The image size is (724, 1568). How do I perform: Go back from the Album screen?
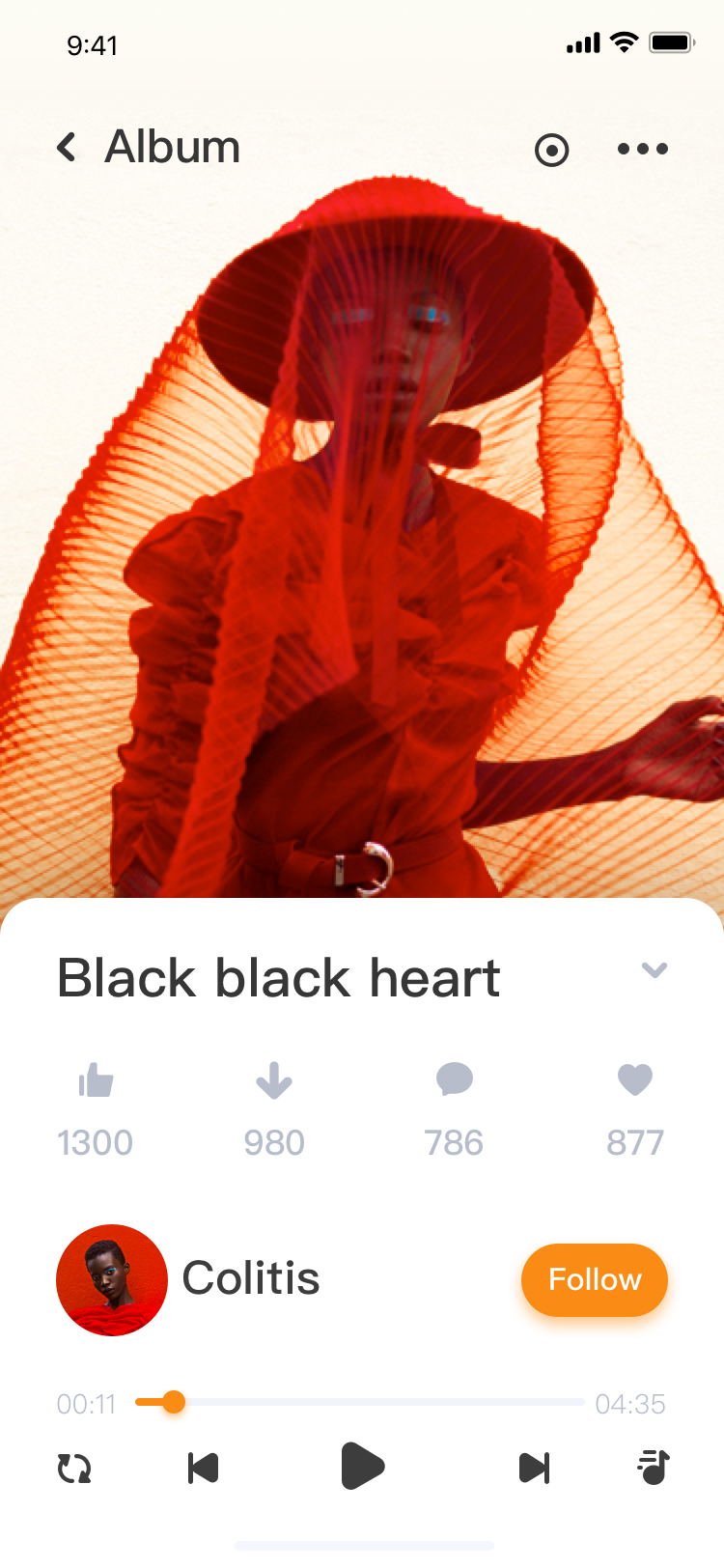point(66,147)
